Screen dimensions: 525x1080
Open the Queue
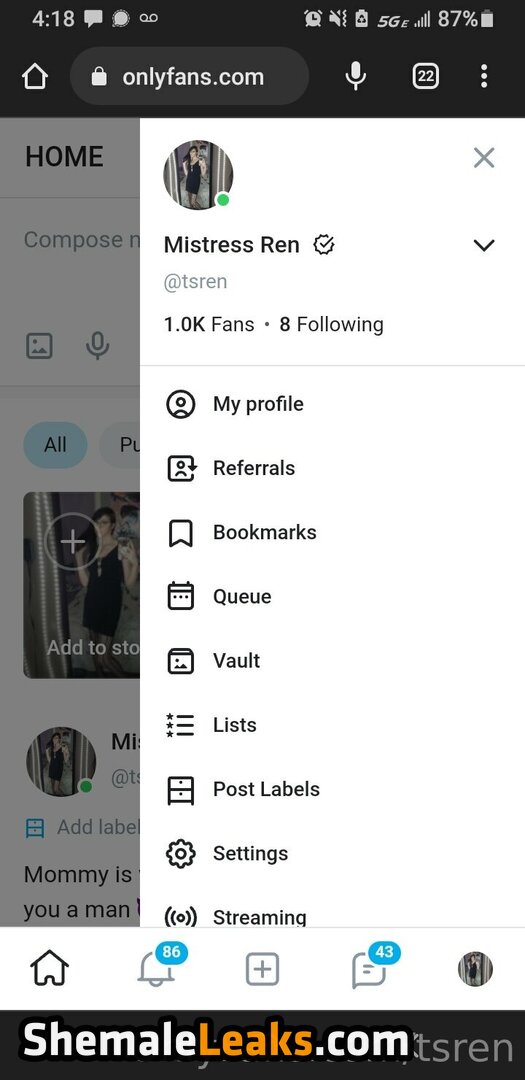(x=332, y=596)
